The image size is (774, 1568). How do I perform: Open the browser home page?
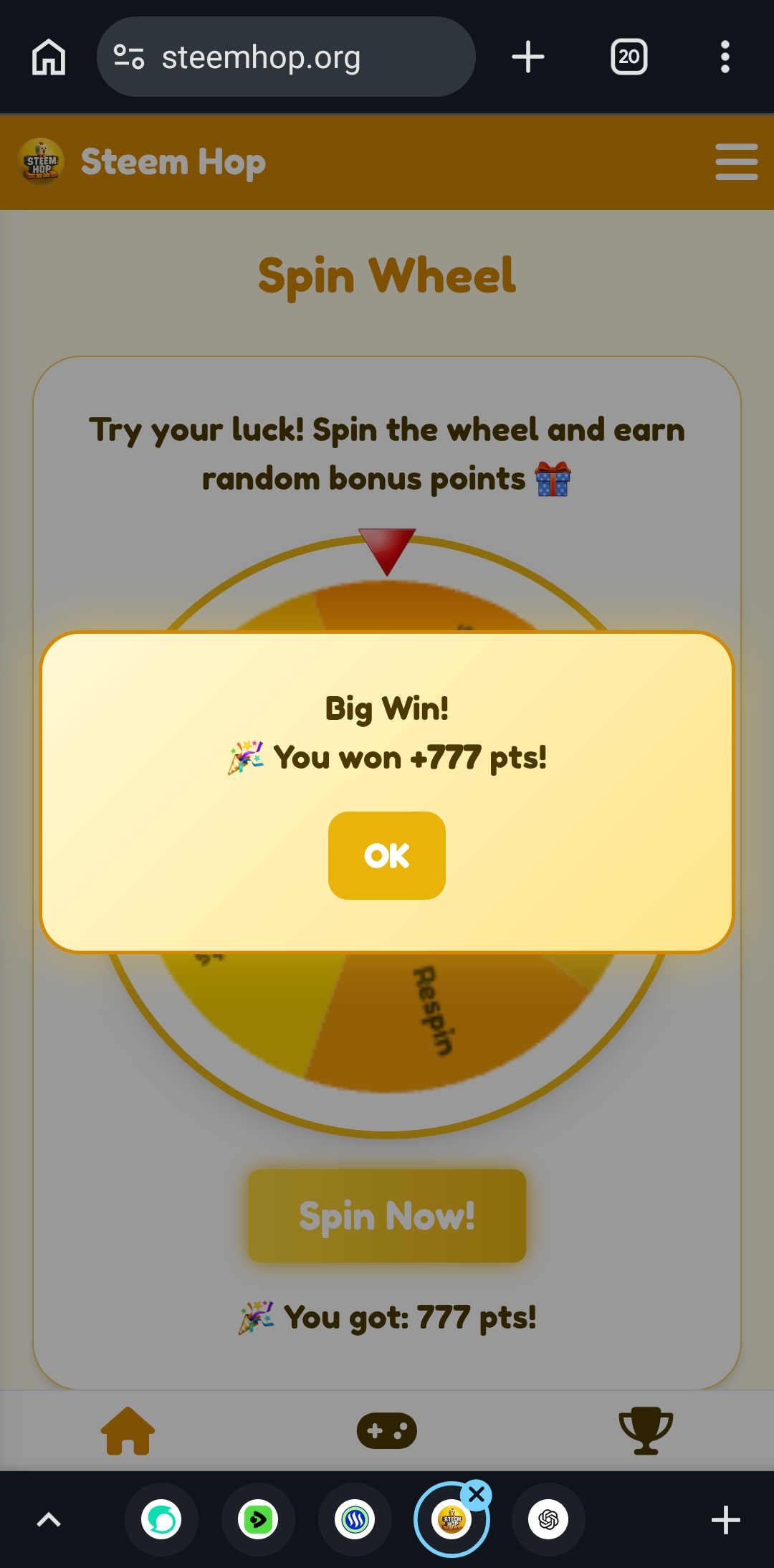(49, 57)
